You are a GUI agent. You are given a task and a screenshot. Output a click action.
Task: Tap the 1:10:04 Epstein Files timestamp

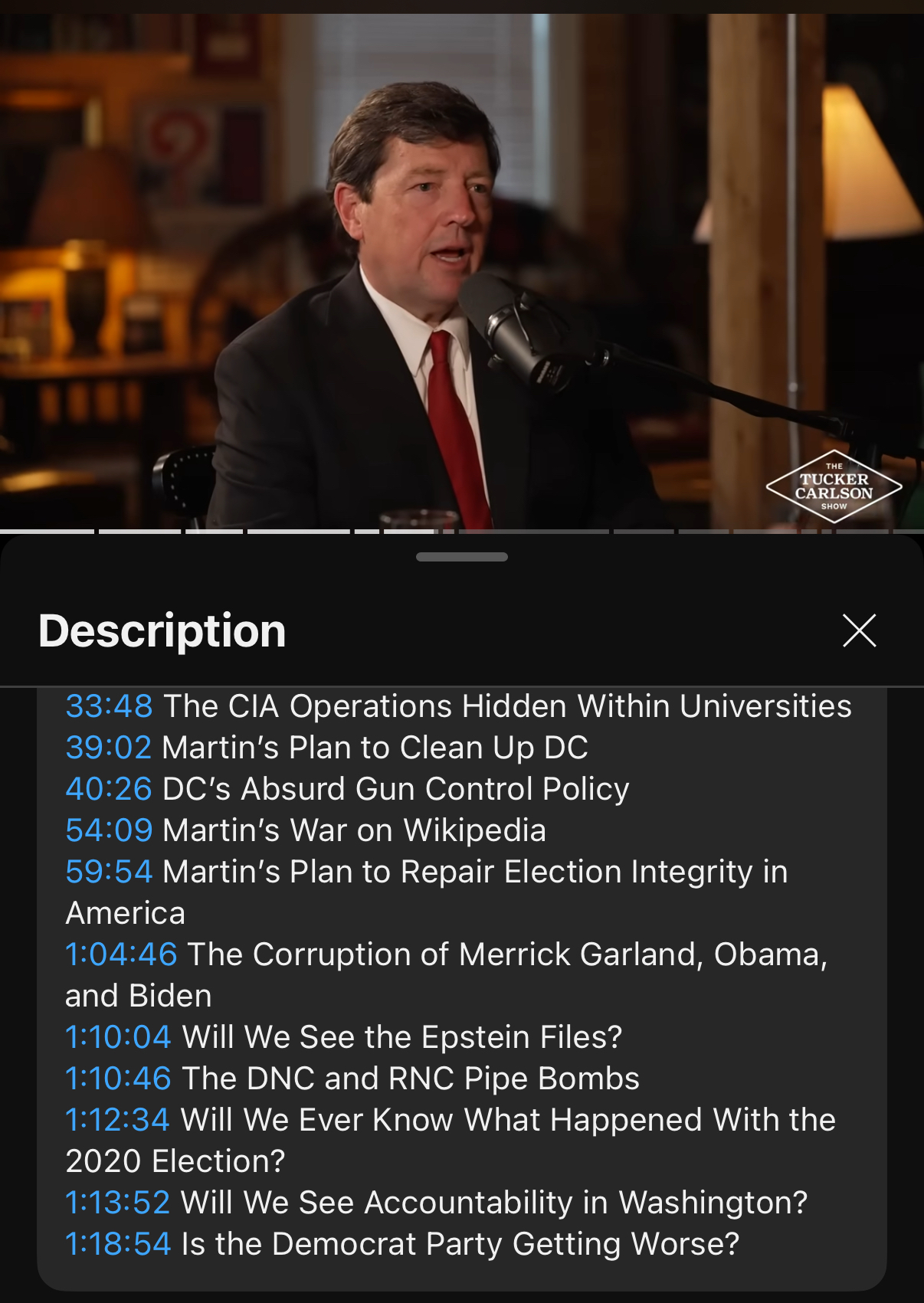point(118,1037)
